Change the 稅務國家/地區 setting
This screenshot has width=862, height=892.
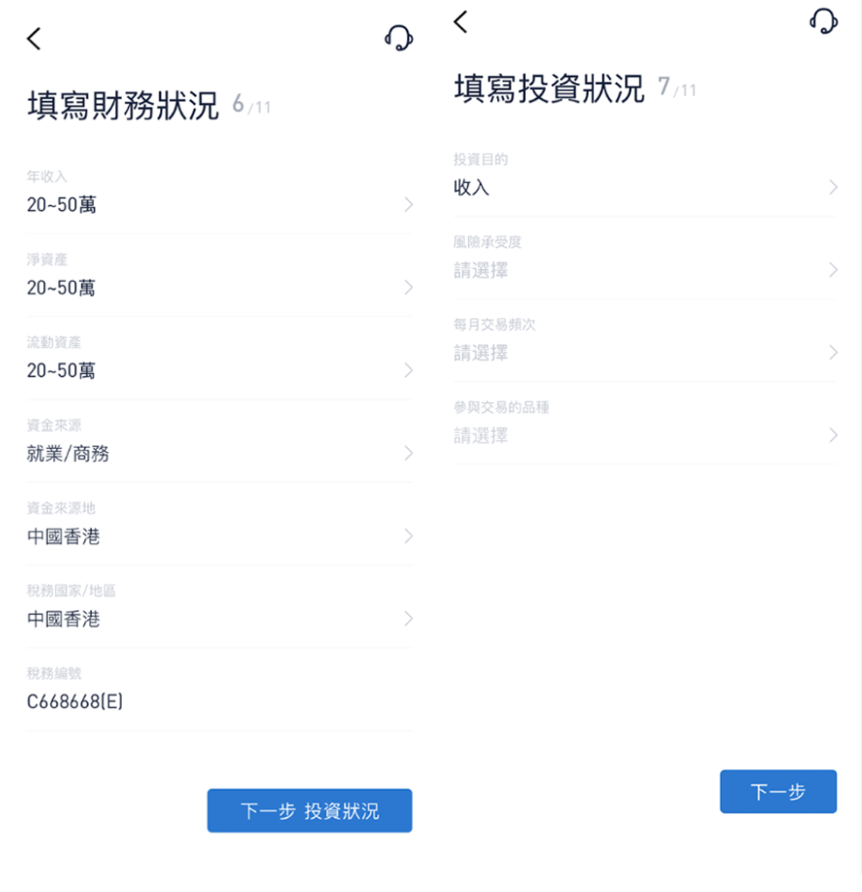pos(219,619)
